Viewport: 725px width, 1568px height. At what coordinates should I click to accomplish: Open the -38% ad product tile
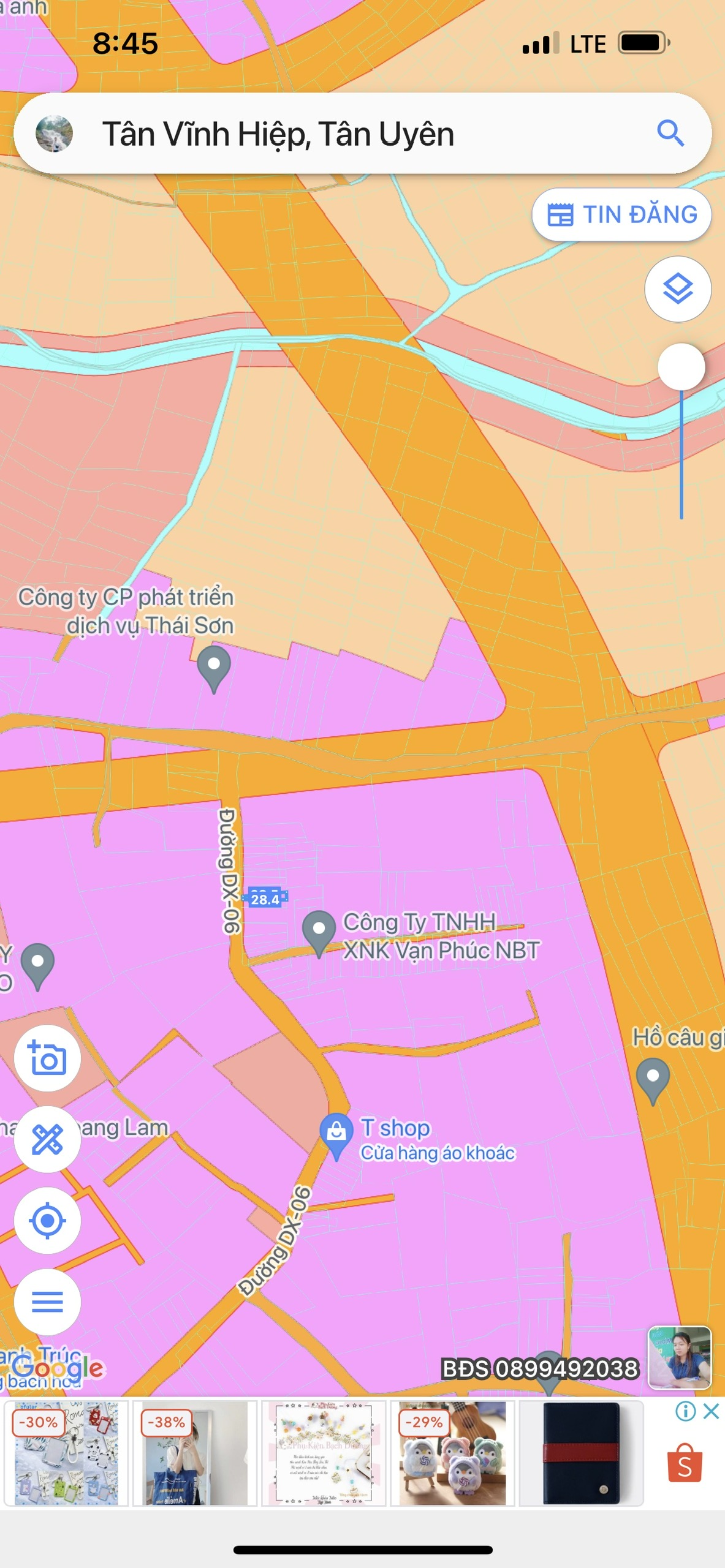tap(195, 1453)
